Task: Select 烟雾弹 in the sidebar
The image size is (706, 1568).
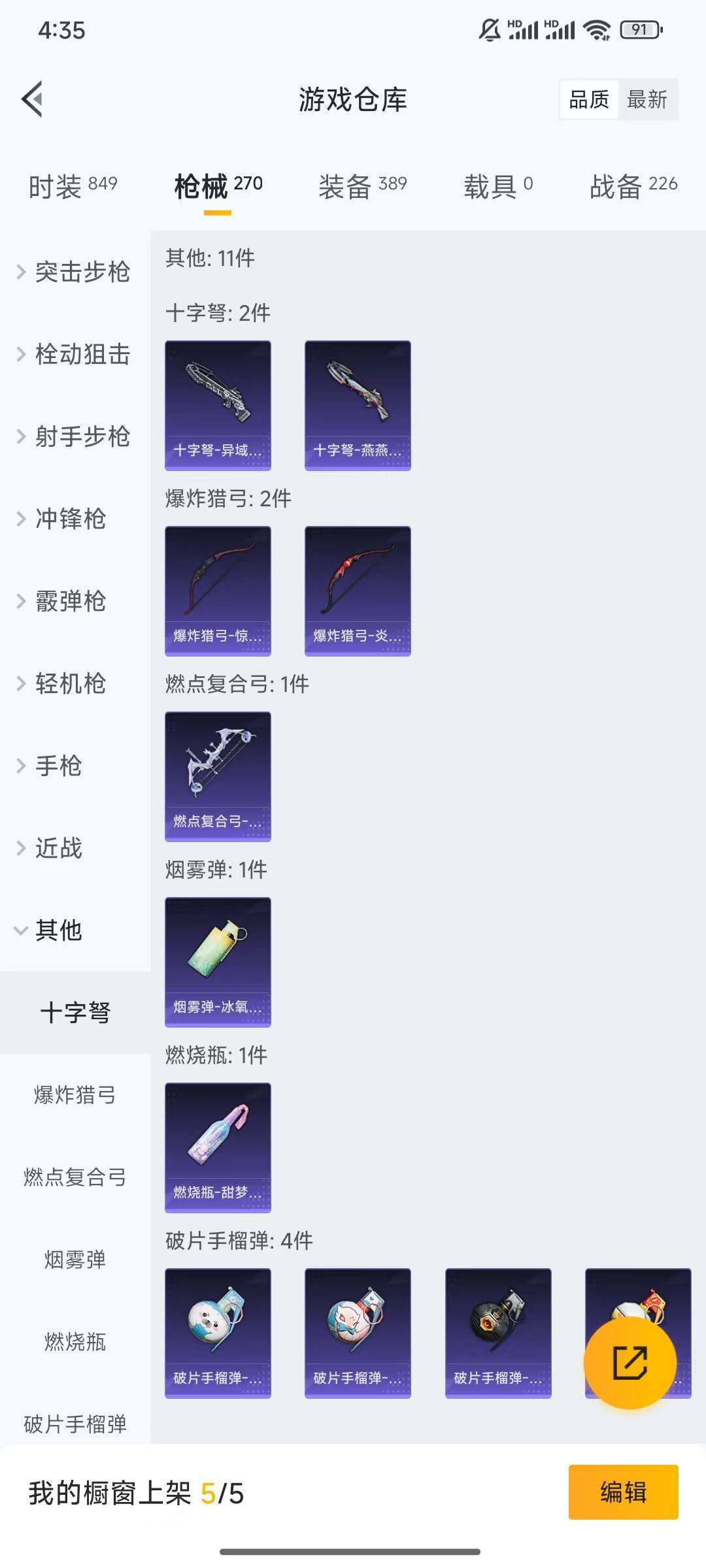Action: pyautogui.click(x=75, y=1260)
